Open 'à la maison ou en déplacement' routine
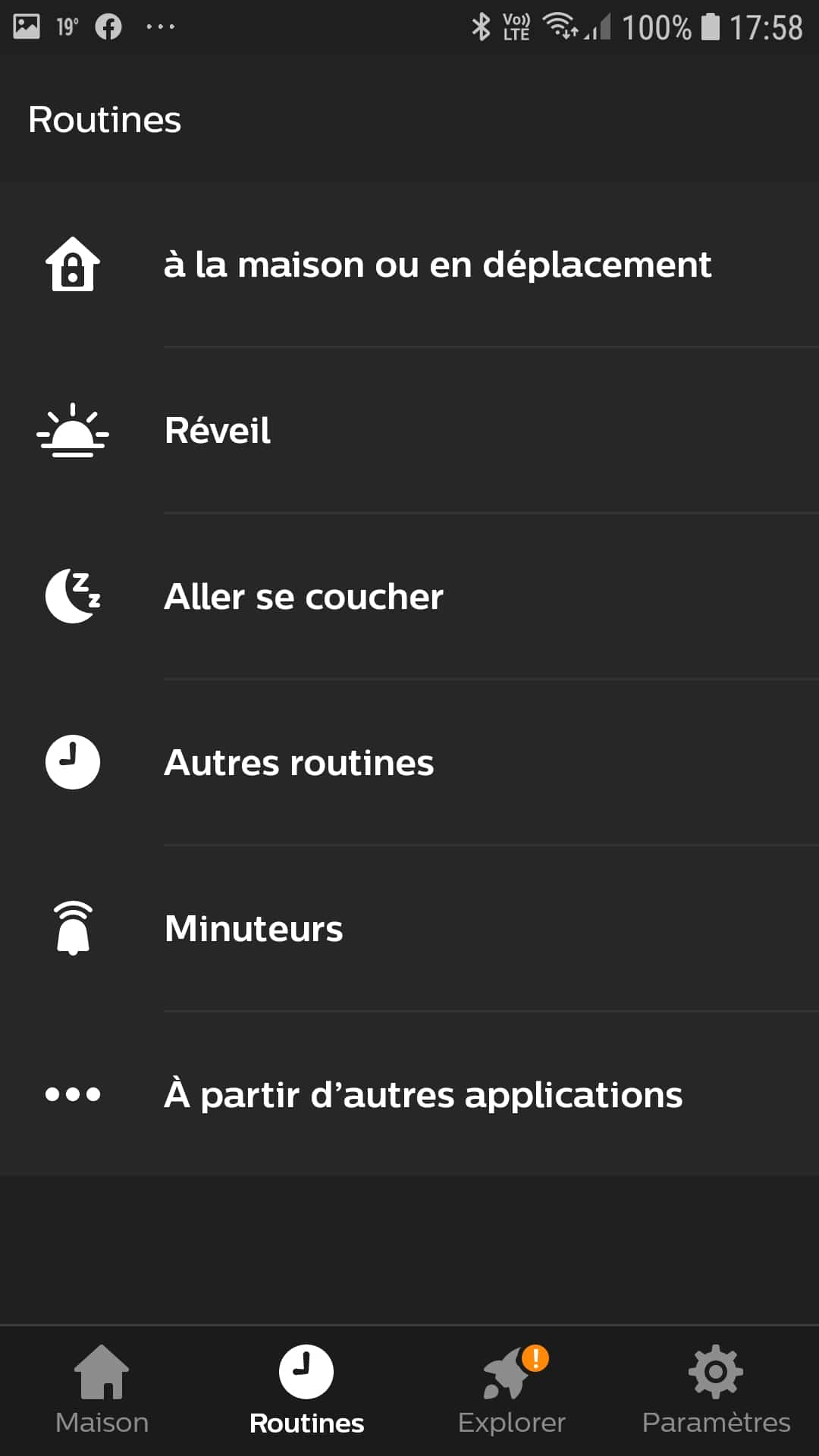Screen dimensions: 819x1456 [409, 265]
